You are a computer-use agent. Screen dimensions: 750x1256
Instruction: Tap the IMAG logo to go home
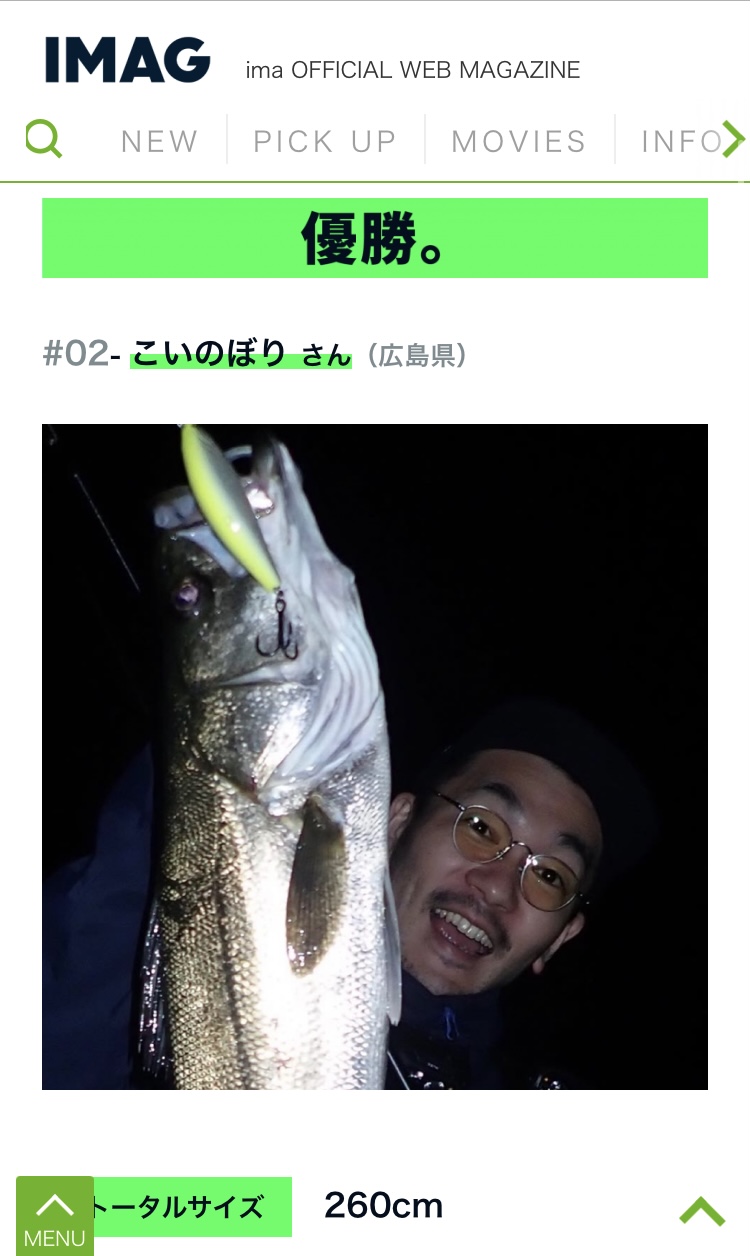click(x=128, y=61)
